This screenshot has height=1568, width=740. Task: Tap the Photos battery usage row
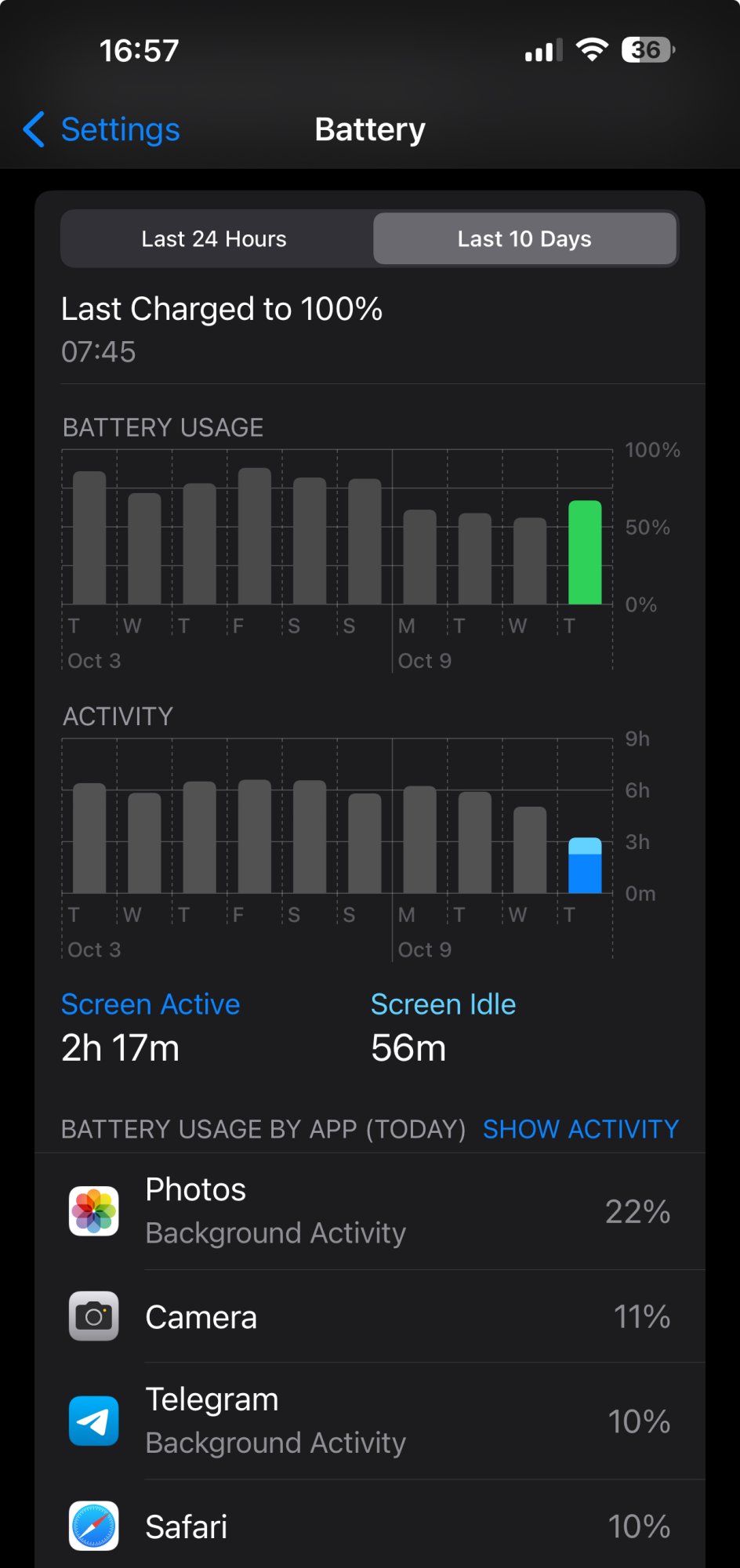[370, 1211]
